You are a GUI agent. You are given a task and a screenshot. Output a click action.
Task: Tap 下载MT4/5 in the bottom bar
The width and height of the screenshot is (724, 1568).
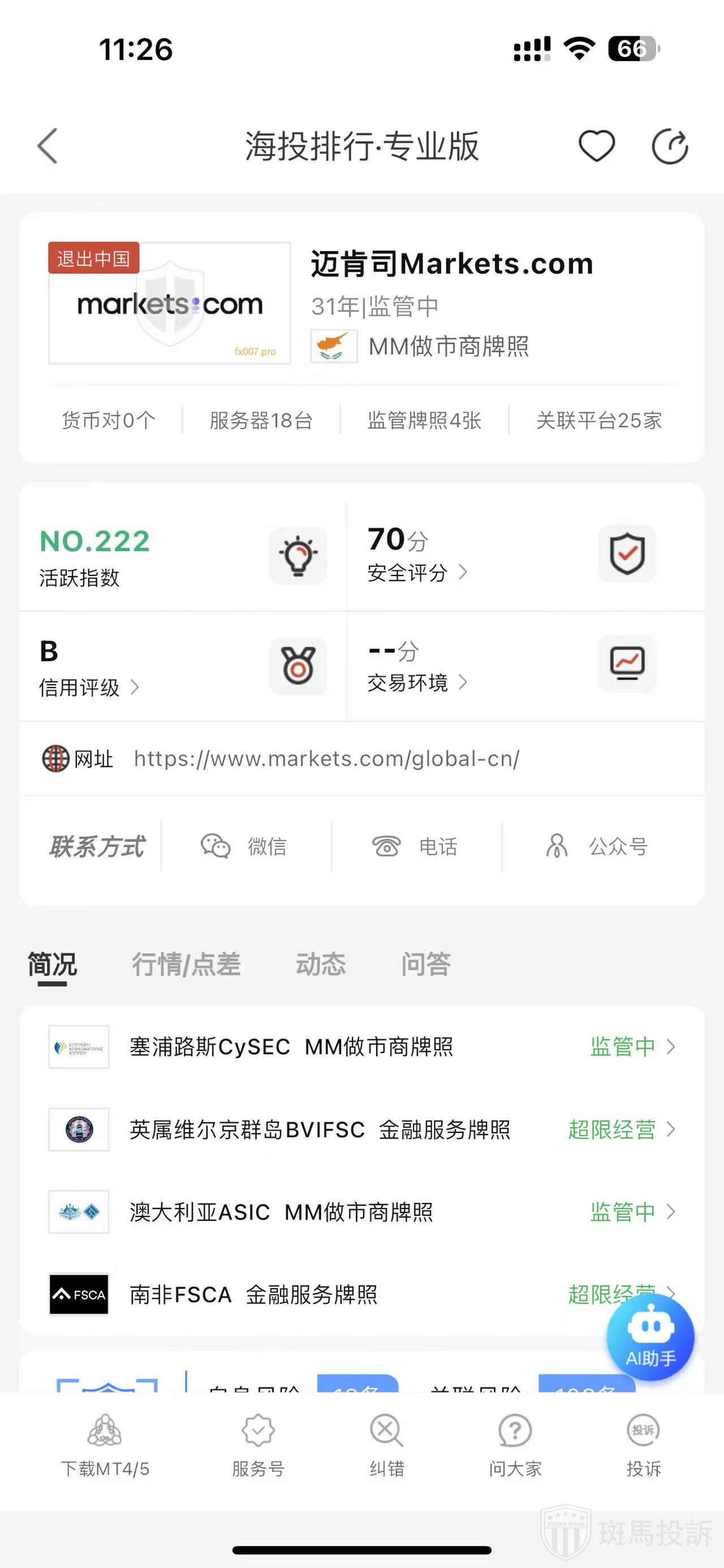(105, 1448)
